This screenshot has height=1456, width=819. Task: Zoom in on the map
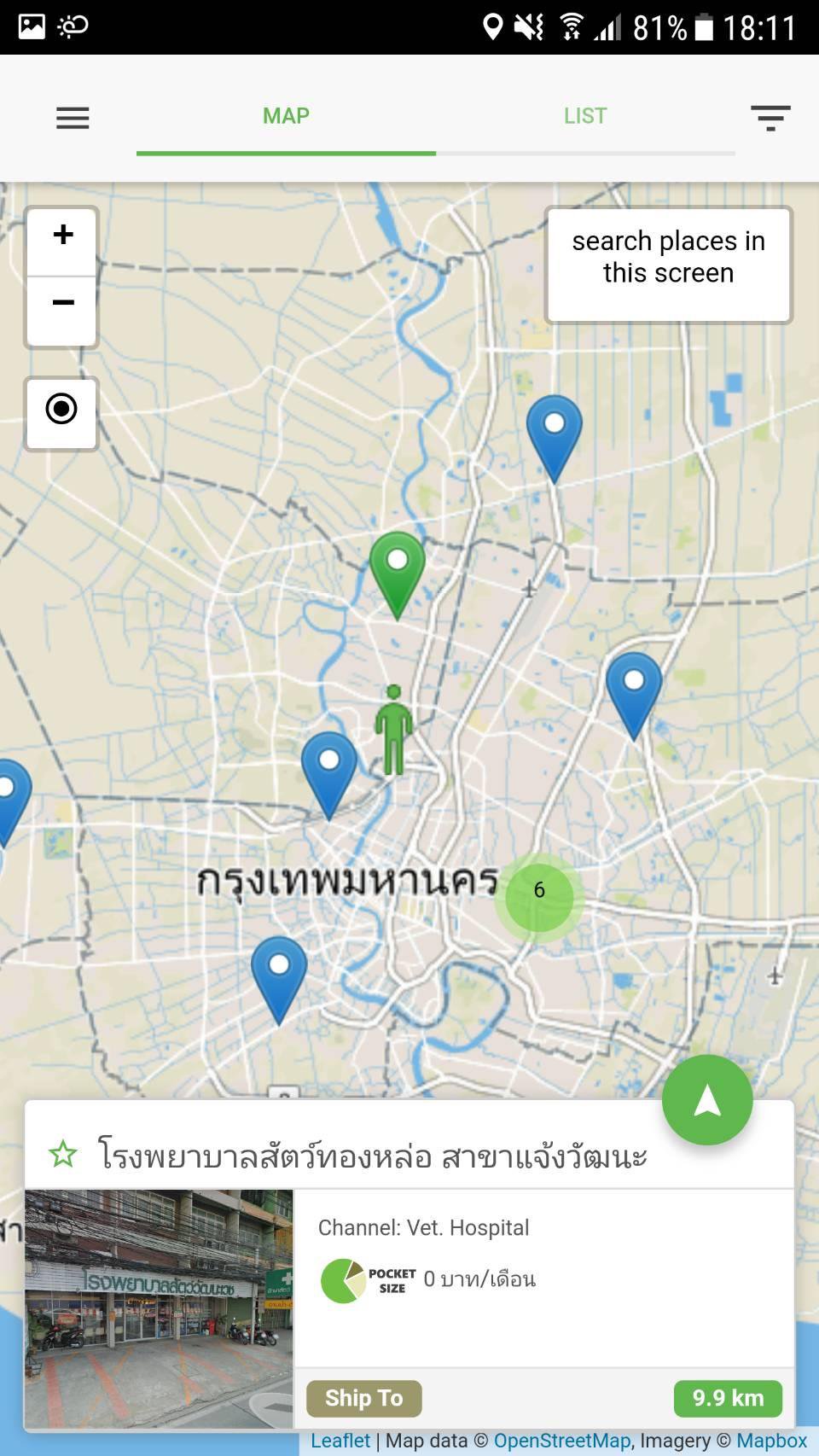[62, 236]
